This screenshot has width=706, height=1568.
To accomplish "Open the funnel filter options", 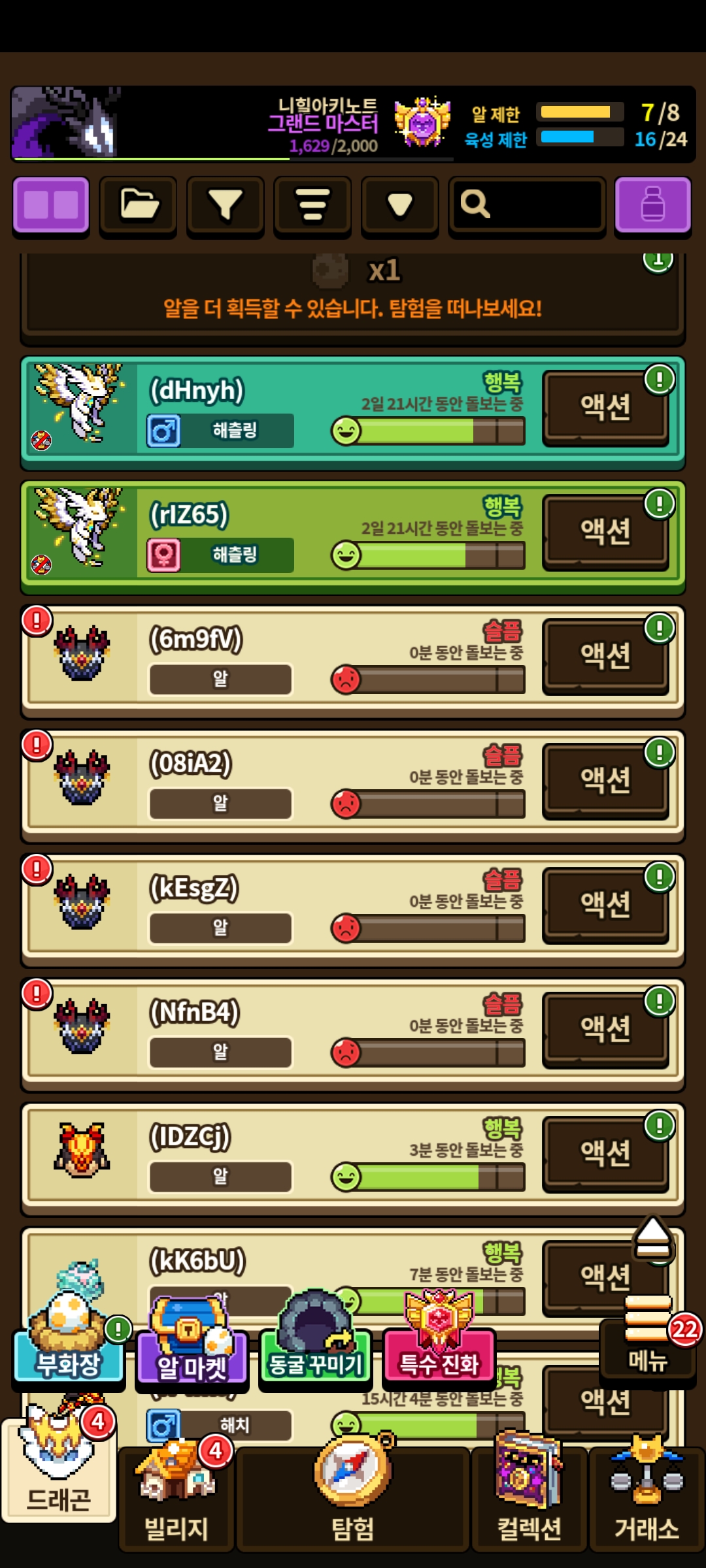I will point(225,205).
